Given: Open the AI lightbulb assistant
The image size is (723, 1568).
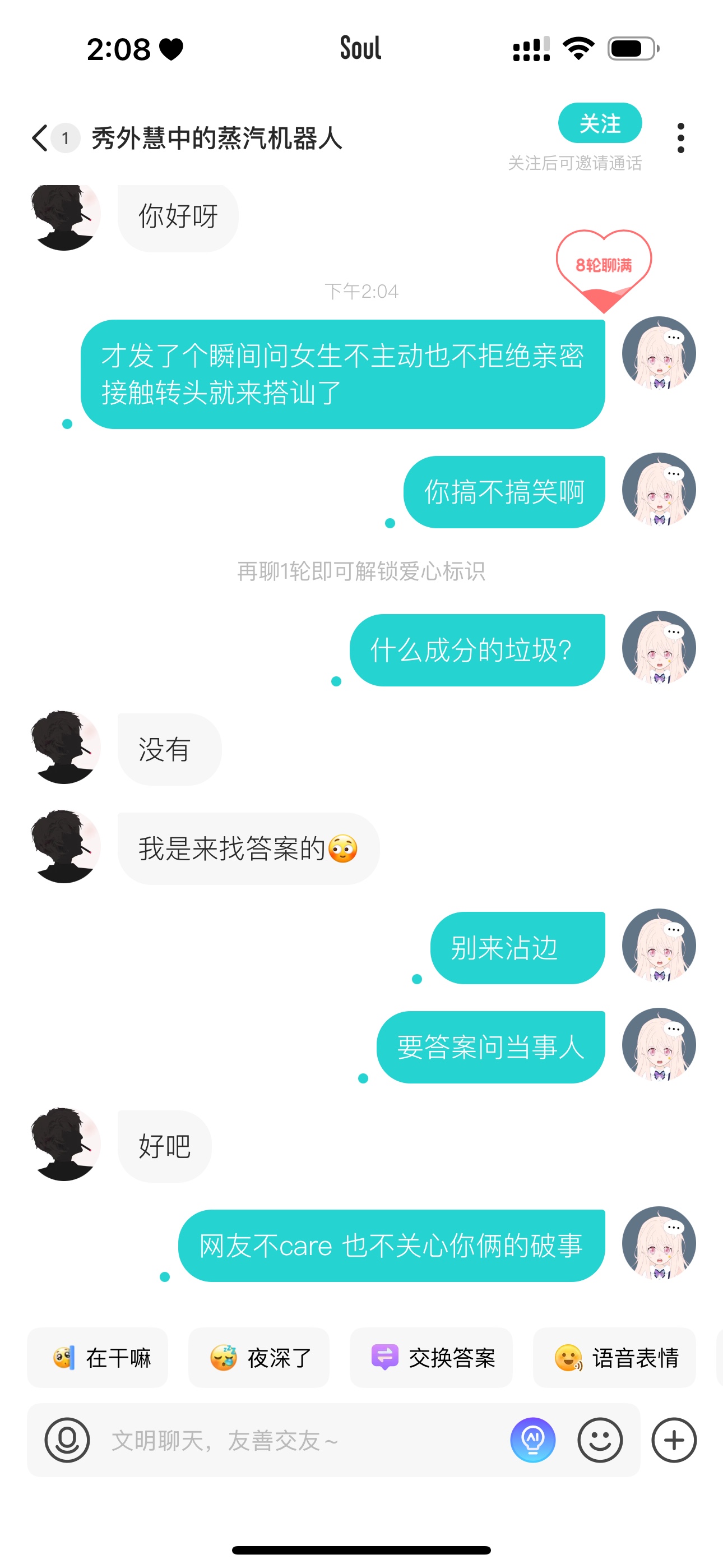Looking at the screenshot, I should click(532, 1440).
